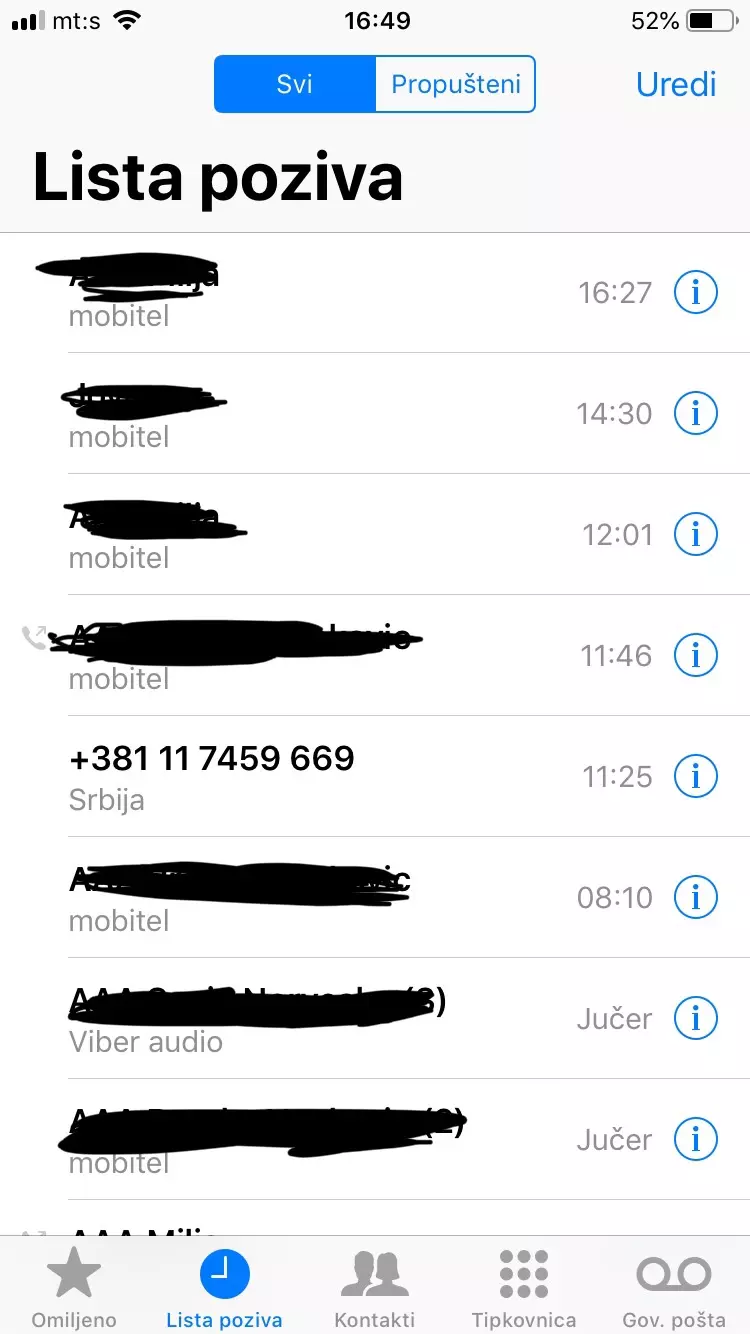
Task: Open info for +381 11 7459 669
Action: 696,776
